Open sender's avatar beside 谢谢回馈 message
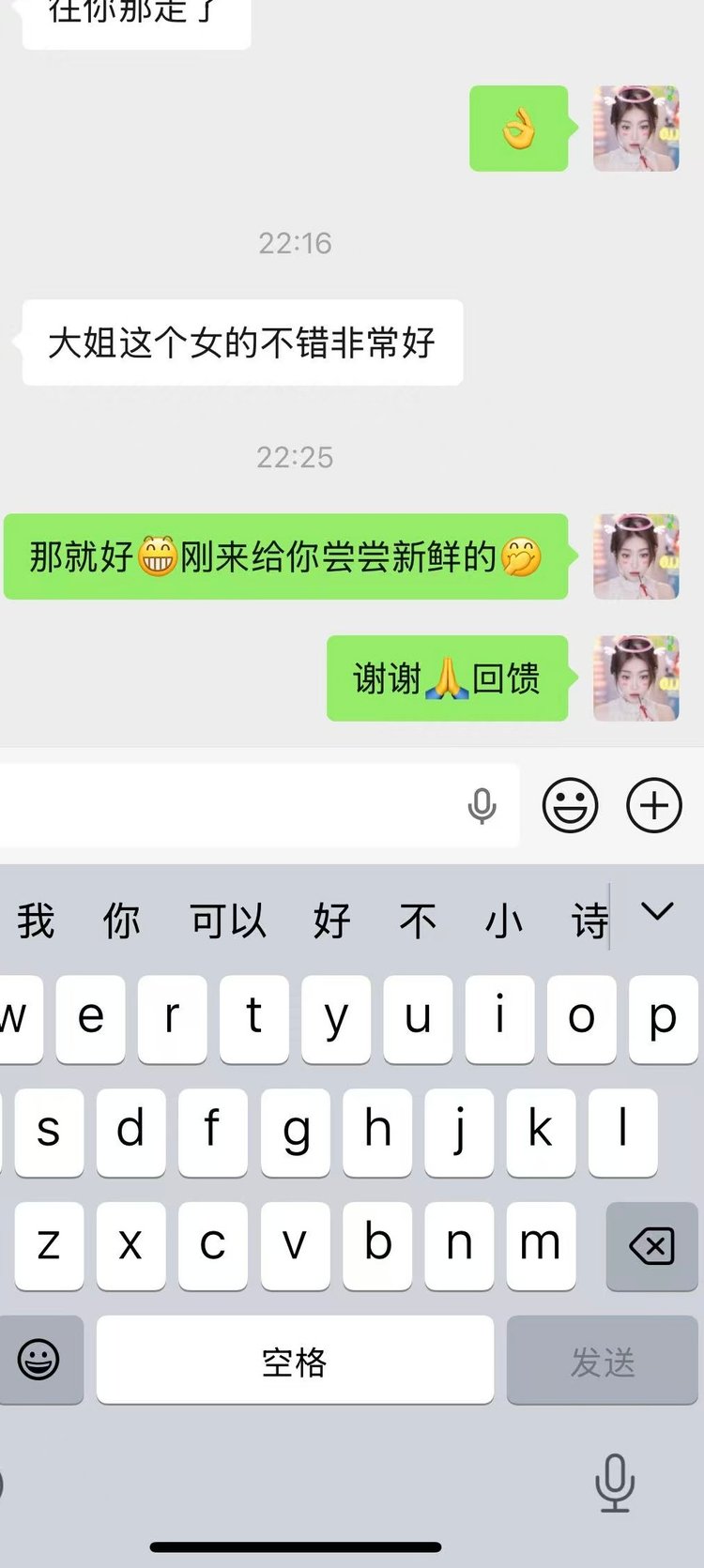The height and width of the screenshot is (1568, 704). pos(635,678)
